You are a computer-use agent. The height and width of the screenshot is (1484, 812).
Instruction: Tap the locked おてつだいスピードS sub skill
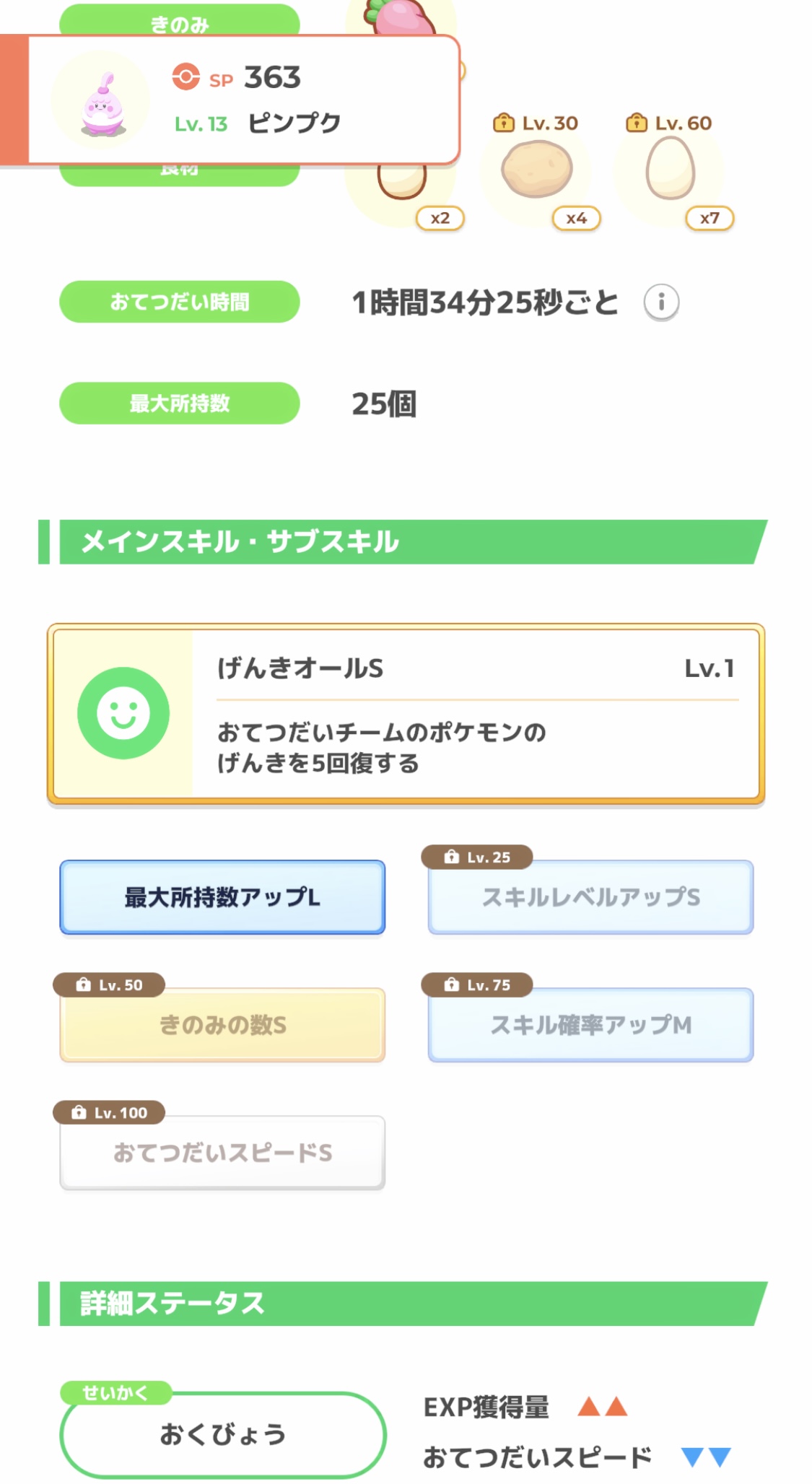(222, 1153)
